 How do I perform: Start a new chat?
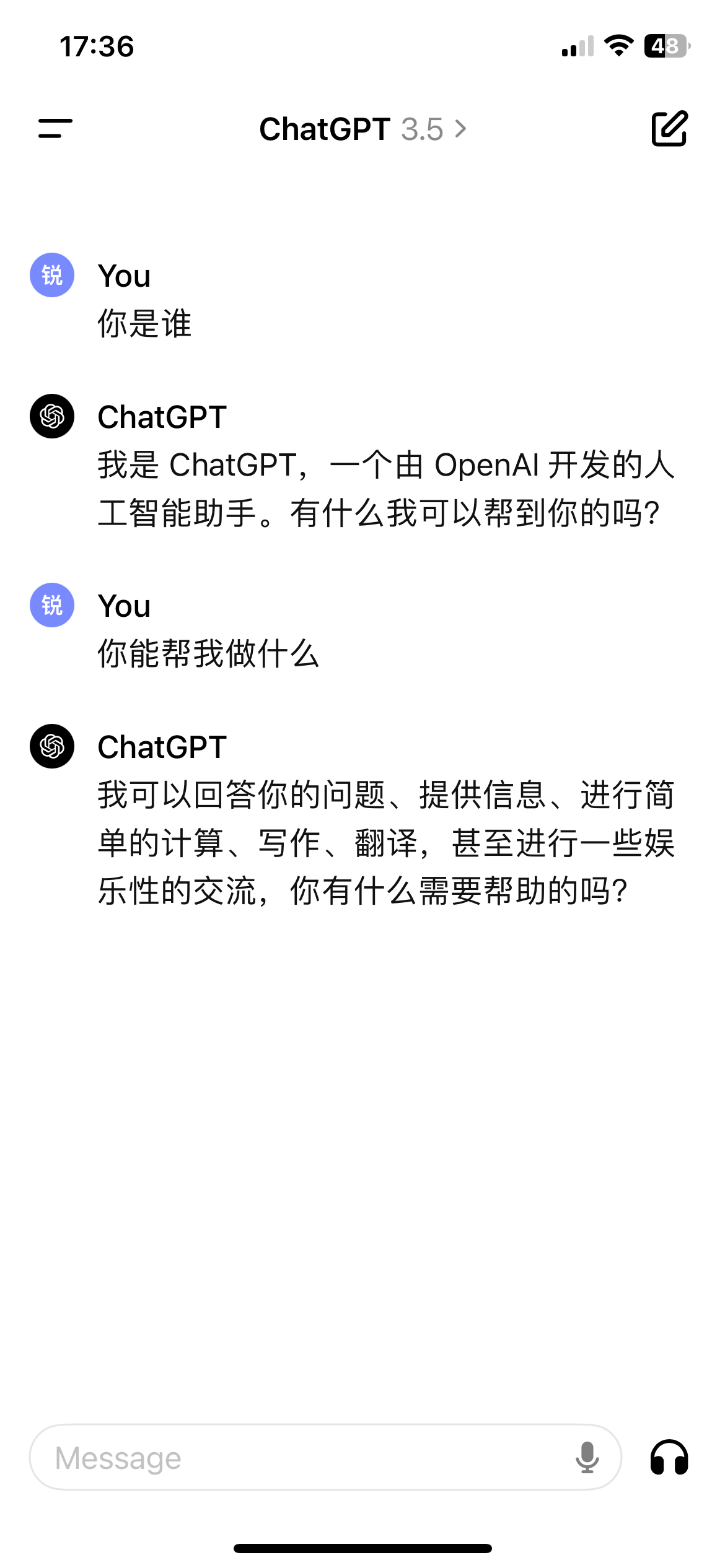click(x=669, y=129)
